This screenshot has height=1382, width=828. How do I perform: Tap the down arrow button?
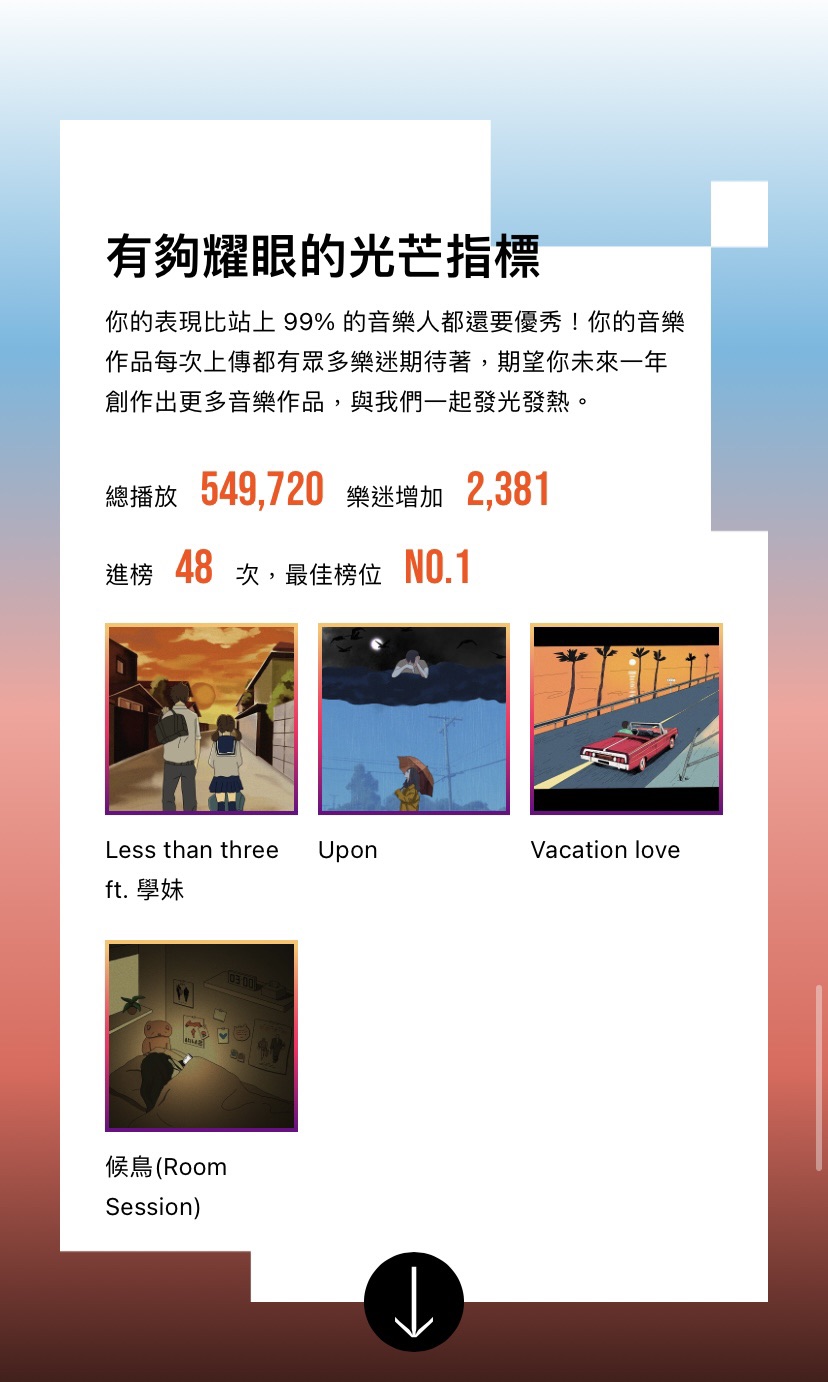click(x=413, y=1302)
